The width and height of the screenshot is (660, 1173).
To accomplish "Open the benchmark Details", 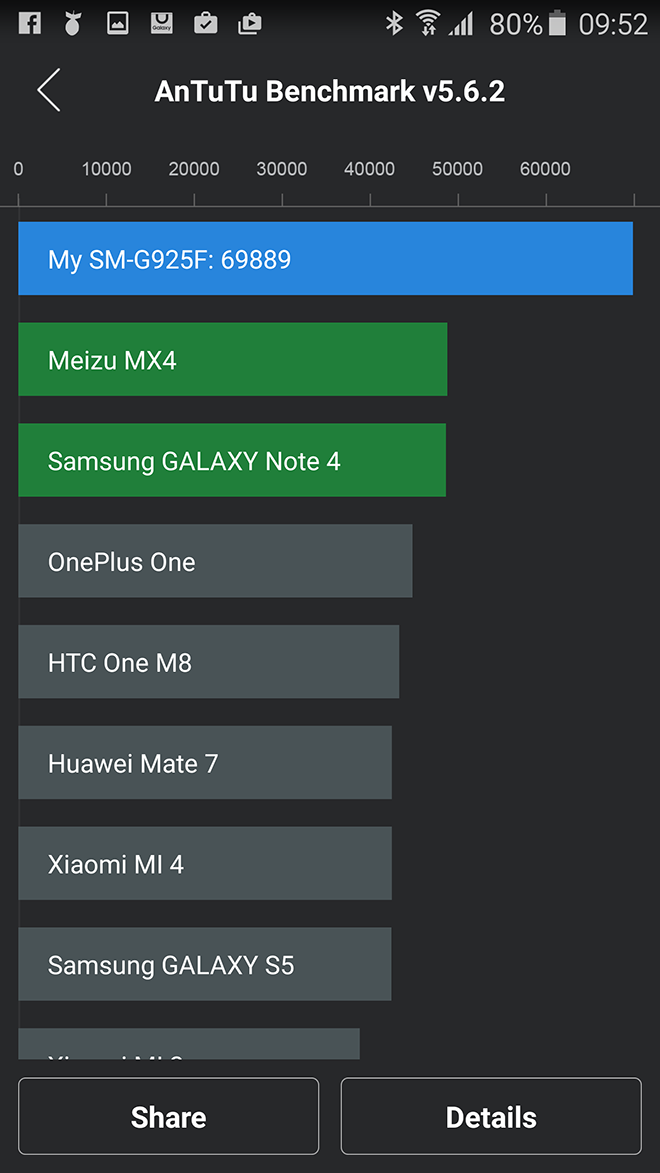I will pos(491,1116).
